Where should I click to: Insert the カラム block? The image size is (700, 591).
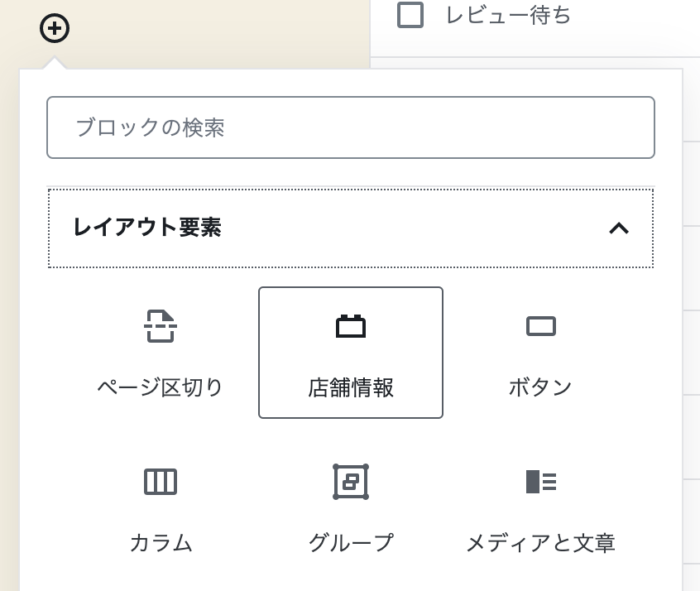pos(160,508)
